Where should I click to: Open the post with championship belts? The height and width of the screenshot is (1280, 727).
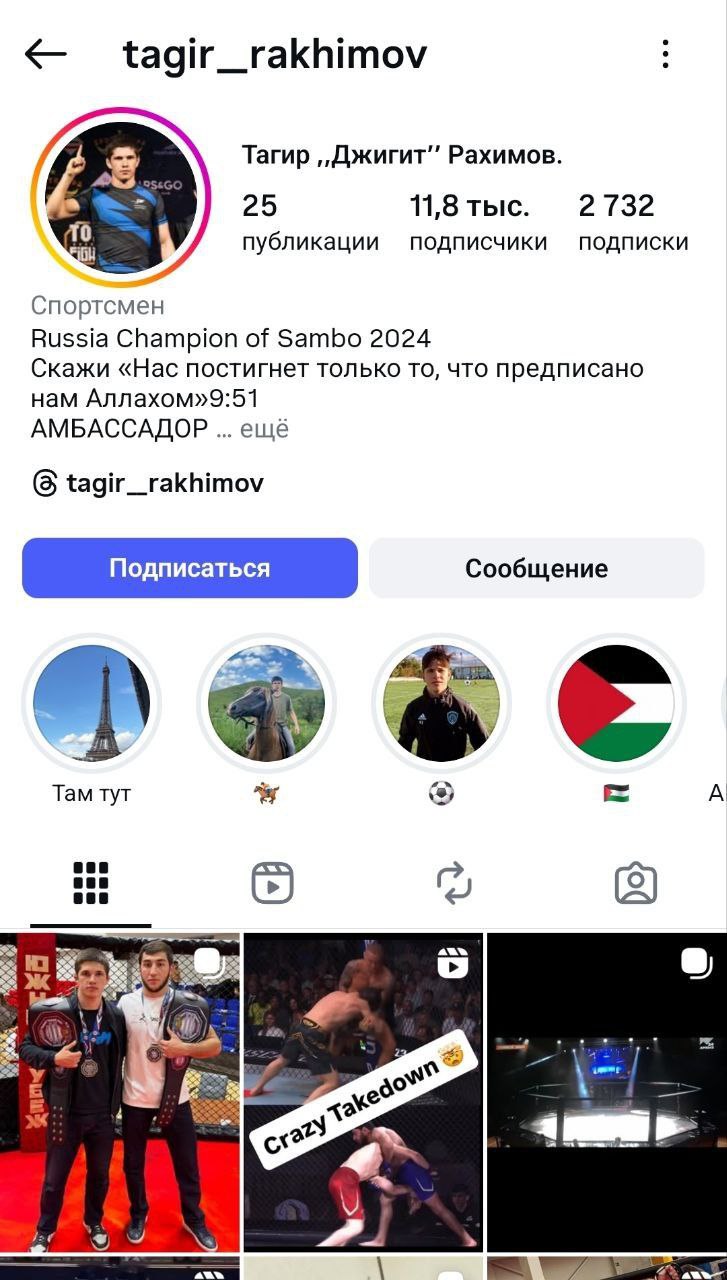coord(120,1092)
